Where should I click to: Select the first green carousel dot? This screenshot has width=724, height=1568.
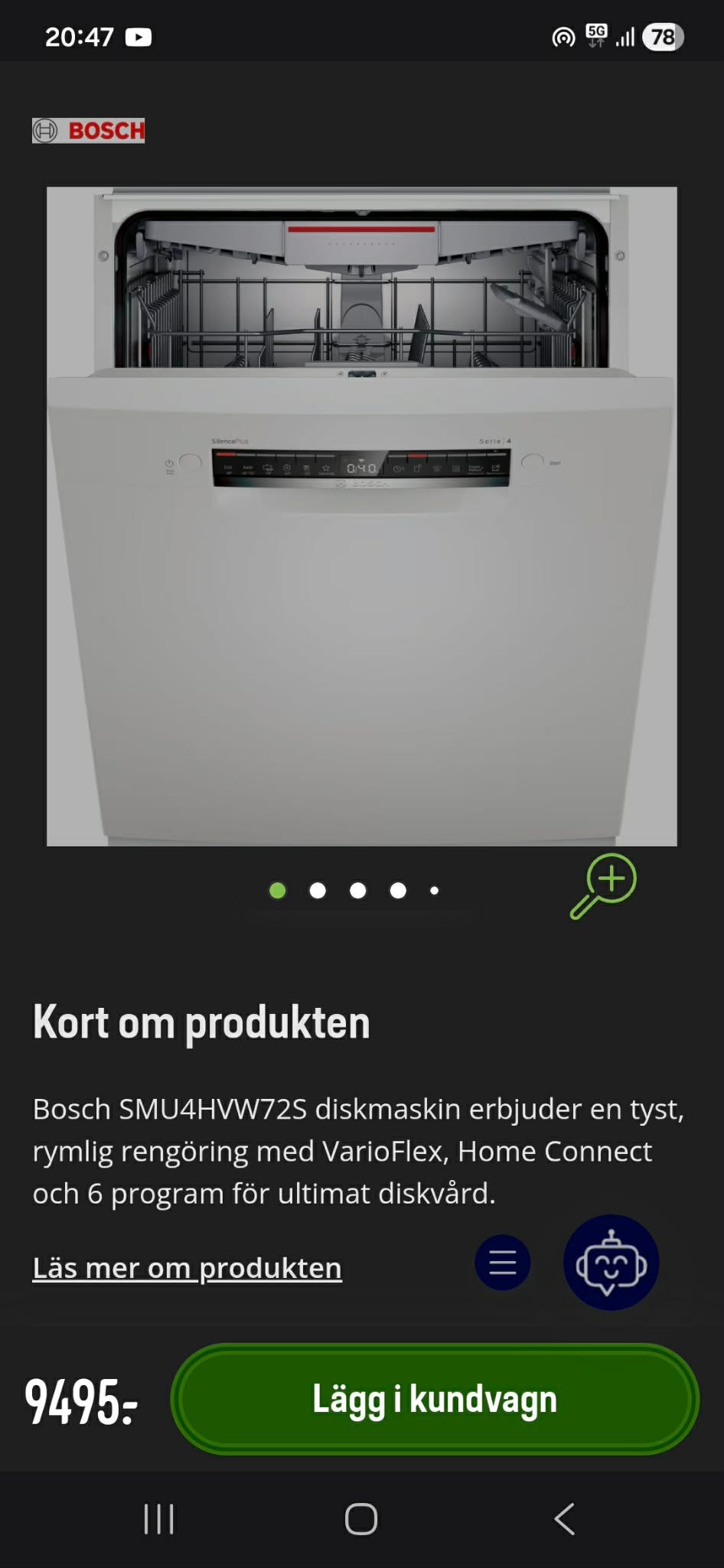coord(277,890)
